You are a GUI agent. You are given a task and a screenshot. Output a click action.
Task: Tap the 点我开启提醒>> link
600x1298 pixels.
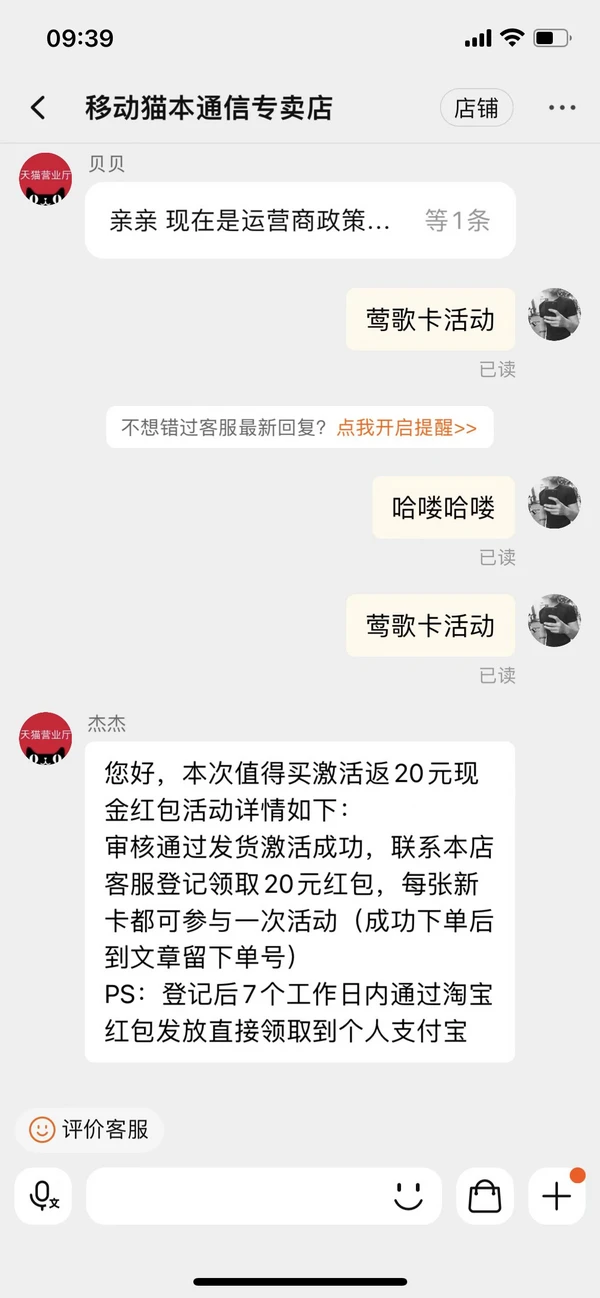tap(406, 428)
